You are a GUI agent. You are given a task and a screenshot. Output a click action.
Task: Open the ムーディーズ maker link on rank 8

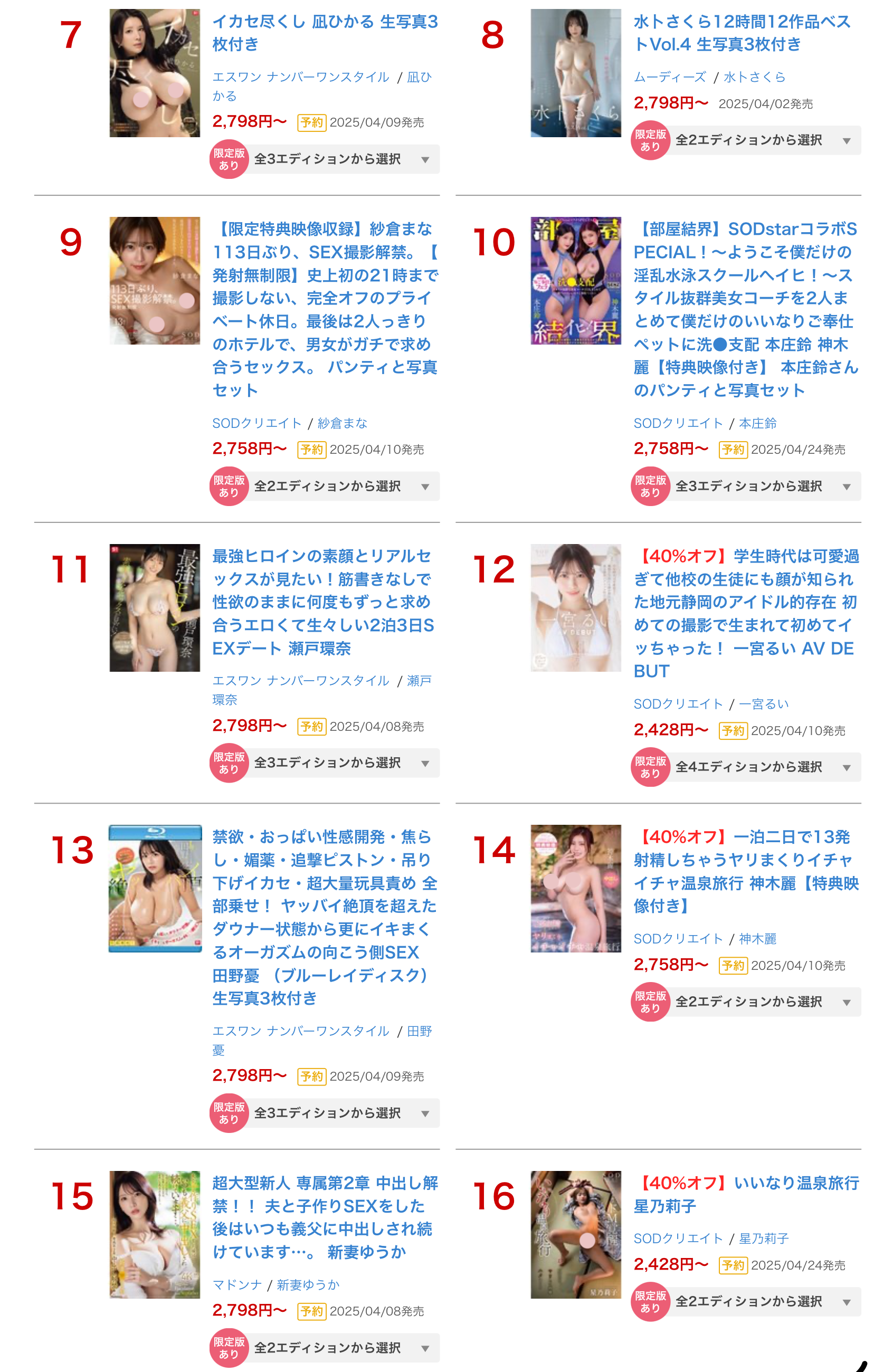pyautogui.click(x=669, y=77)
